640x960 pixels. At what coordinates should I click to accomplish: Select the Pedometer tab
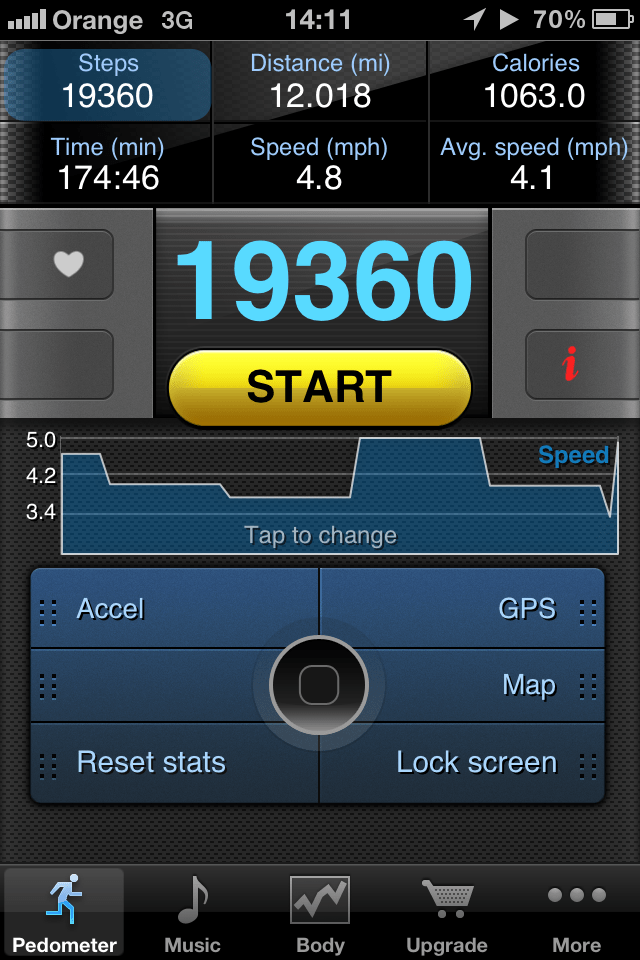pyautogui.click(x=65, y=914)
